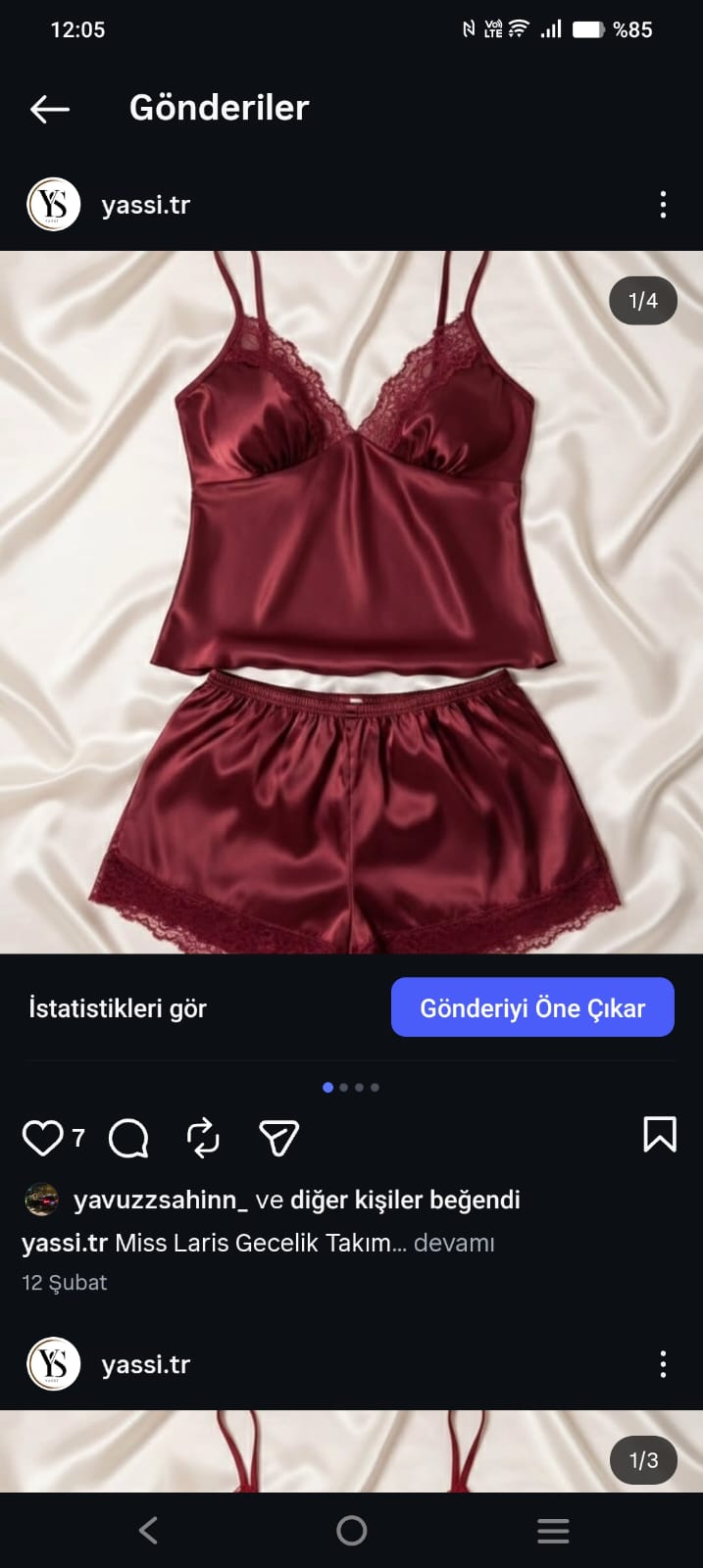This screenshot has width=703, height=1568.
Task: Tap the system home button
Action: [x=351, y=1531]
